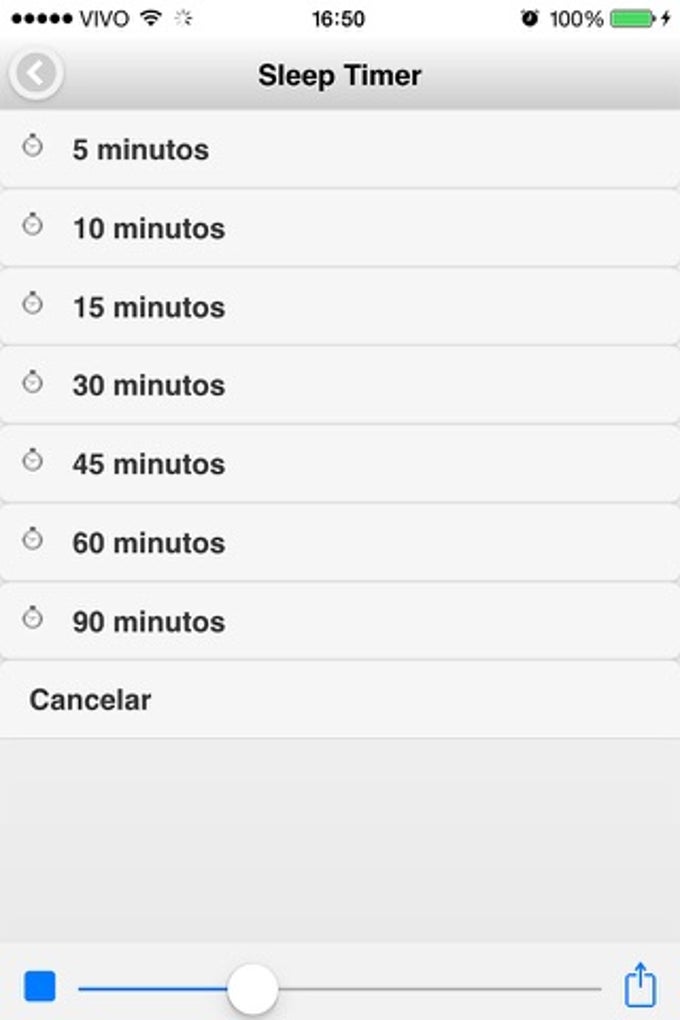
Task: Stop playback with the blue square
Action: pos(40,987)
